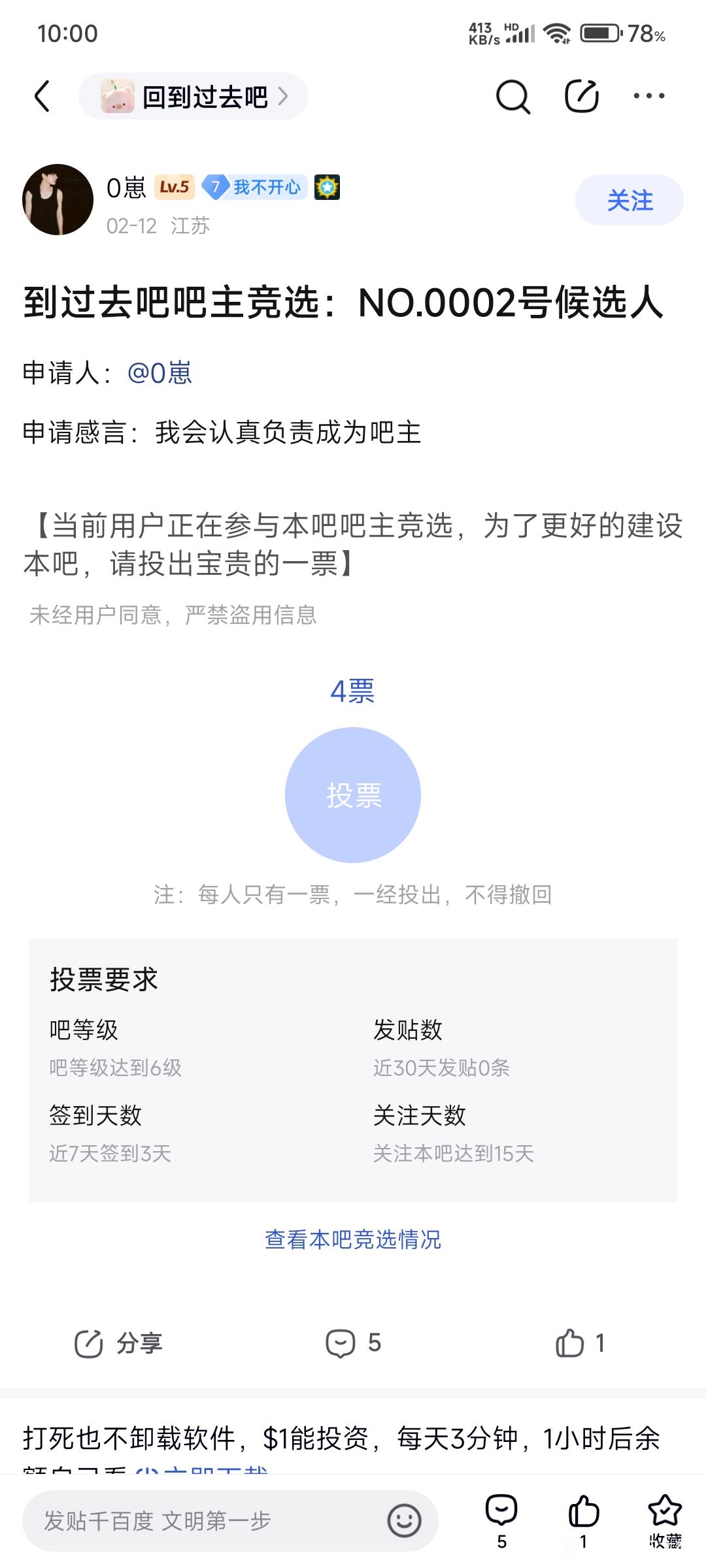The width and height of the screenshot is (706, 1568).
Task: Open the @0崽 mention link
Action: click(x=160, y=373)
